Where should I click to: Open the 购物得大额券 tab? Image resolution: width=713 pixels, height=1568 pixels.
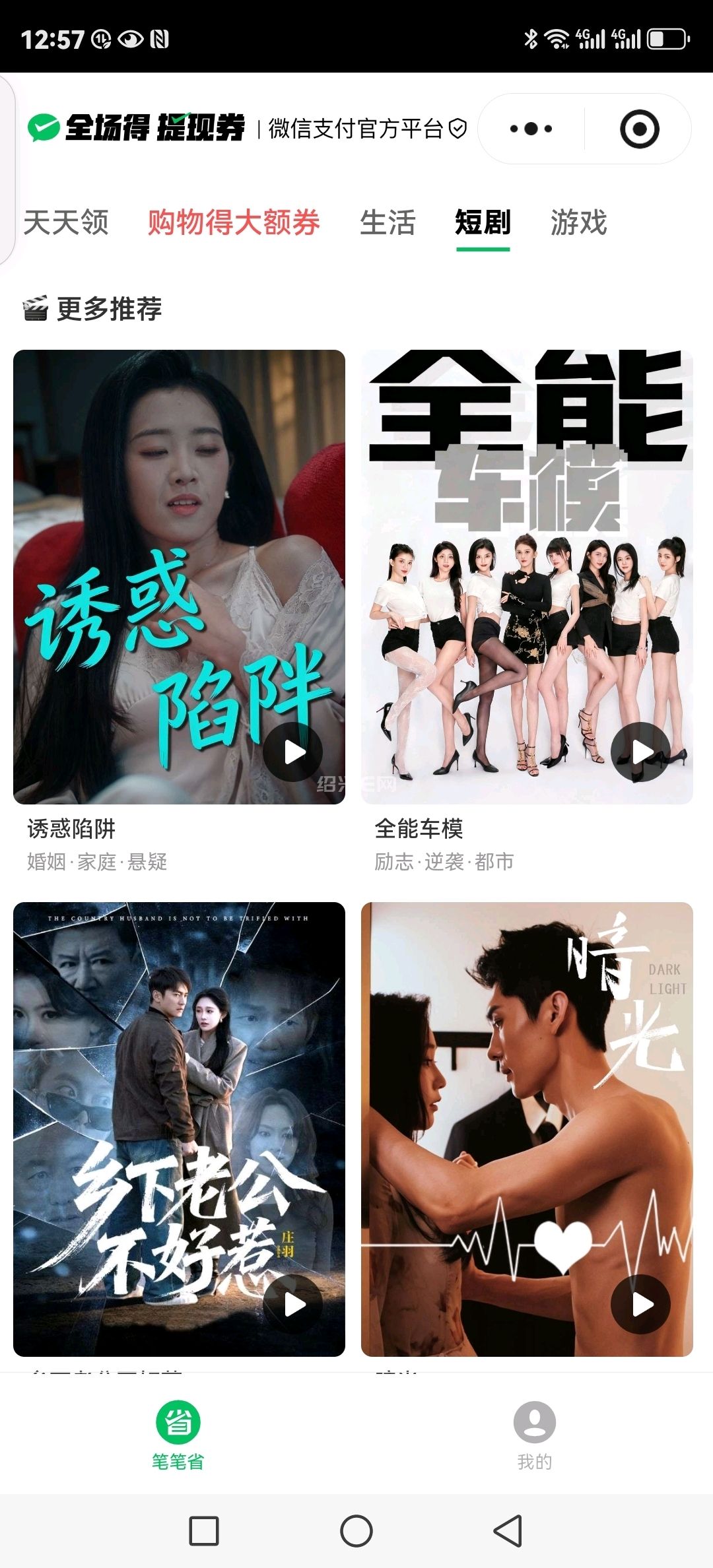click(234, 222)
